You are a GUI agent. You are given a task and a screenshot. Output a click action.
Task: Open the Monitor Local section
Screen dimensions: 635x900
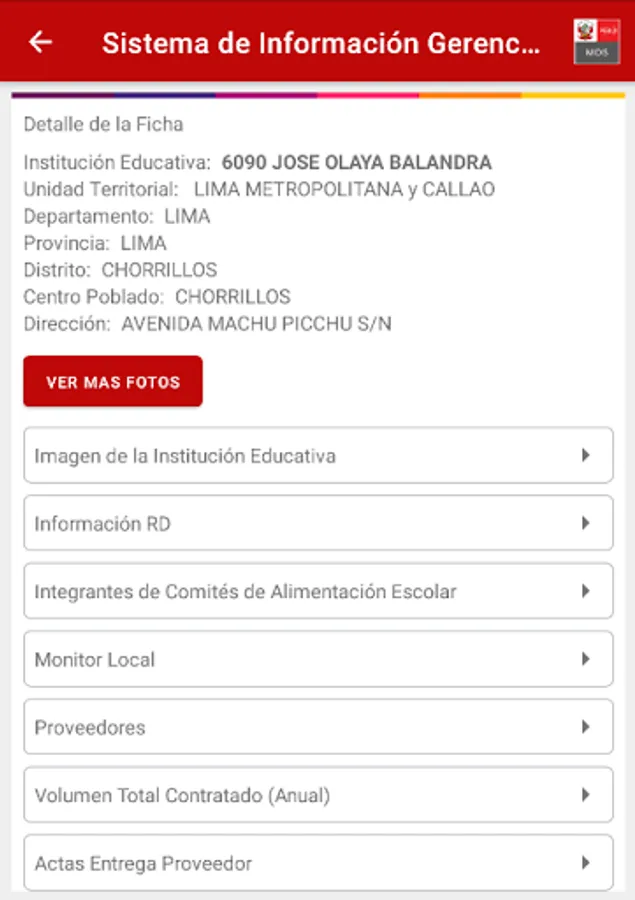(x=318, y=659)
